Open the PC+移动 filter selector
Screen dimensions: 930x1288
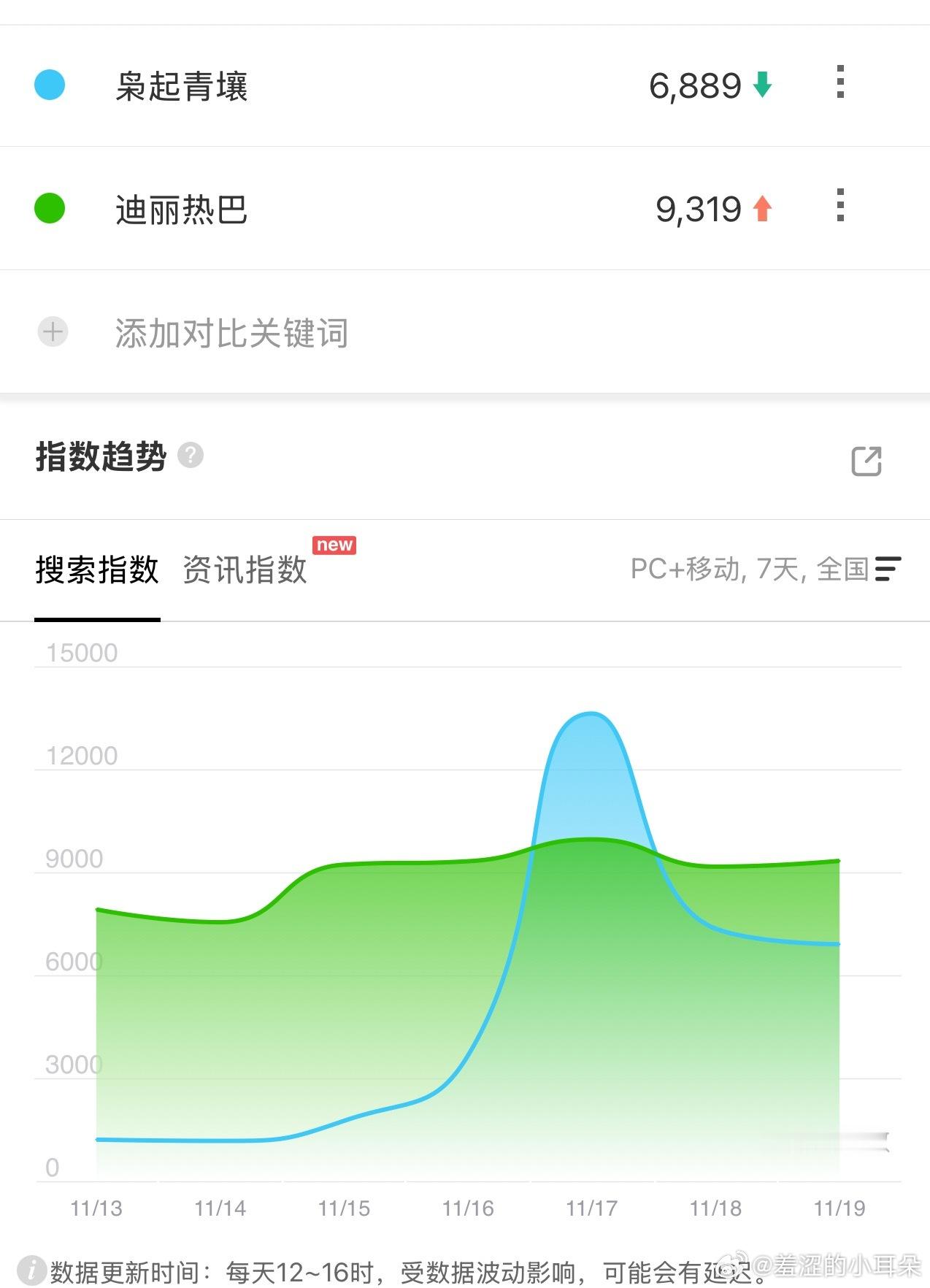coord(683,570)
